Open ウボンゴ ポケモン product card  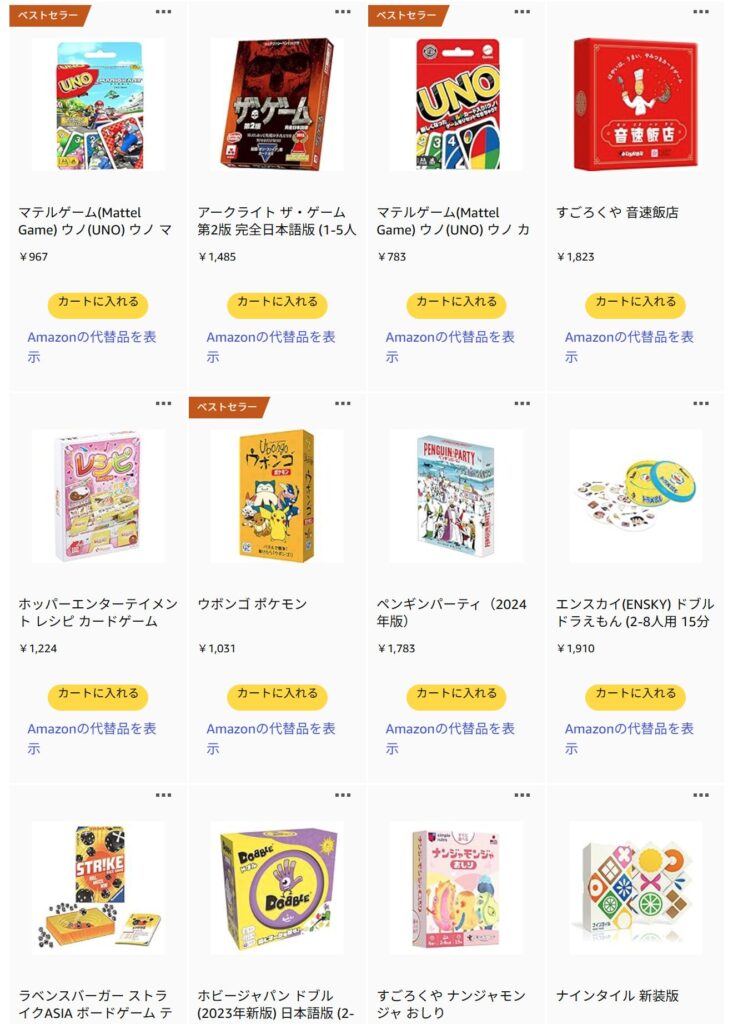[276, 496]
